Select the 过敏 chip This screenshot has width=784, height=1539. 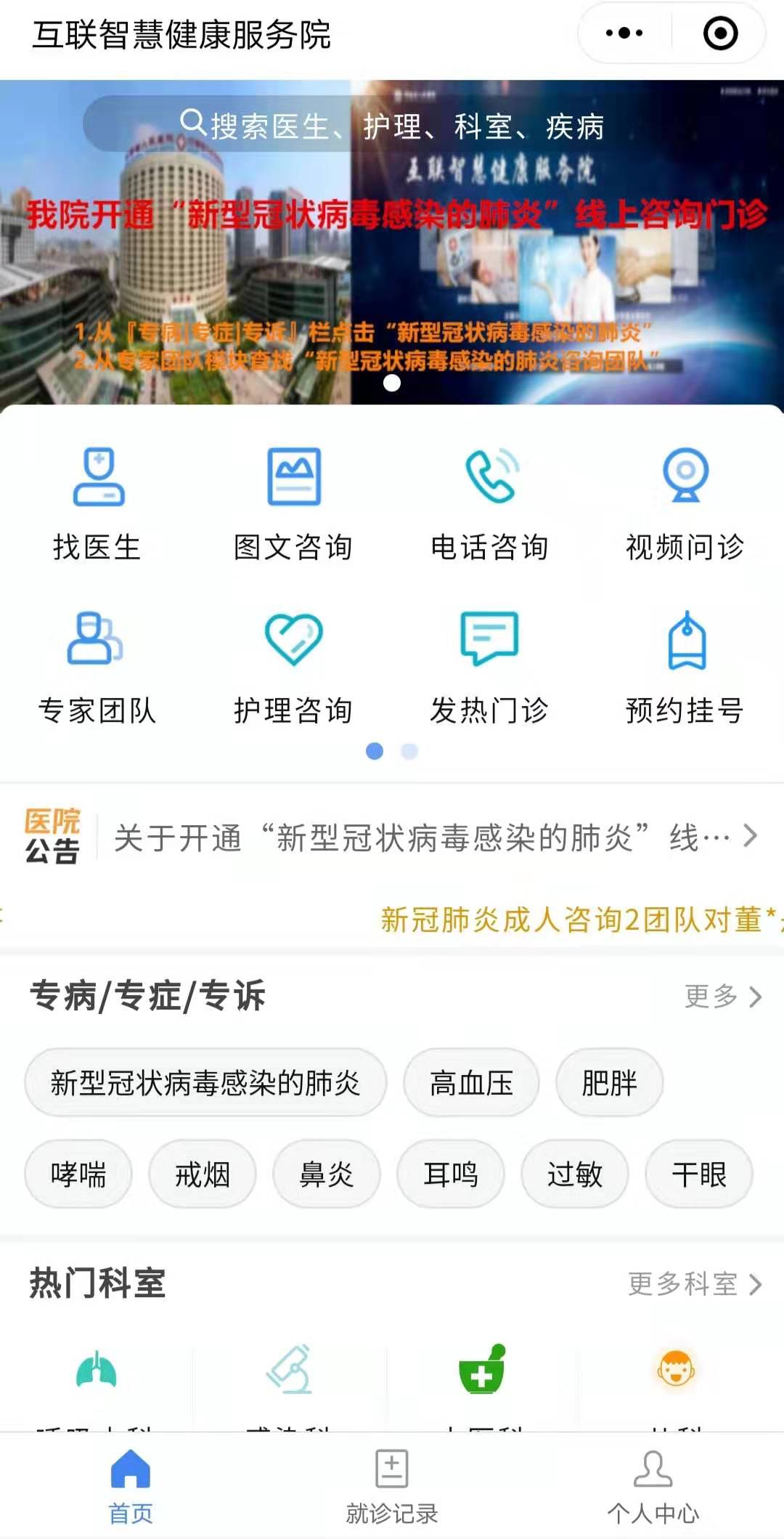pos(575,1174)
